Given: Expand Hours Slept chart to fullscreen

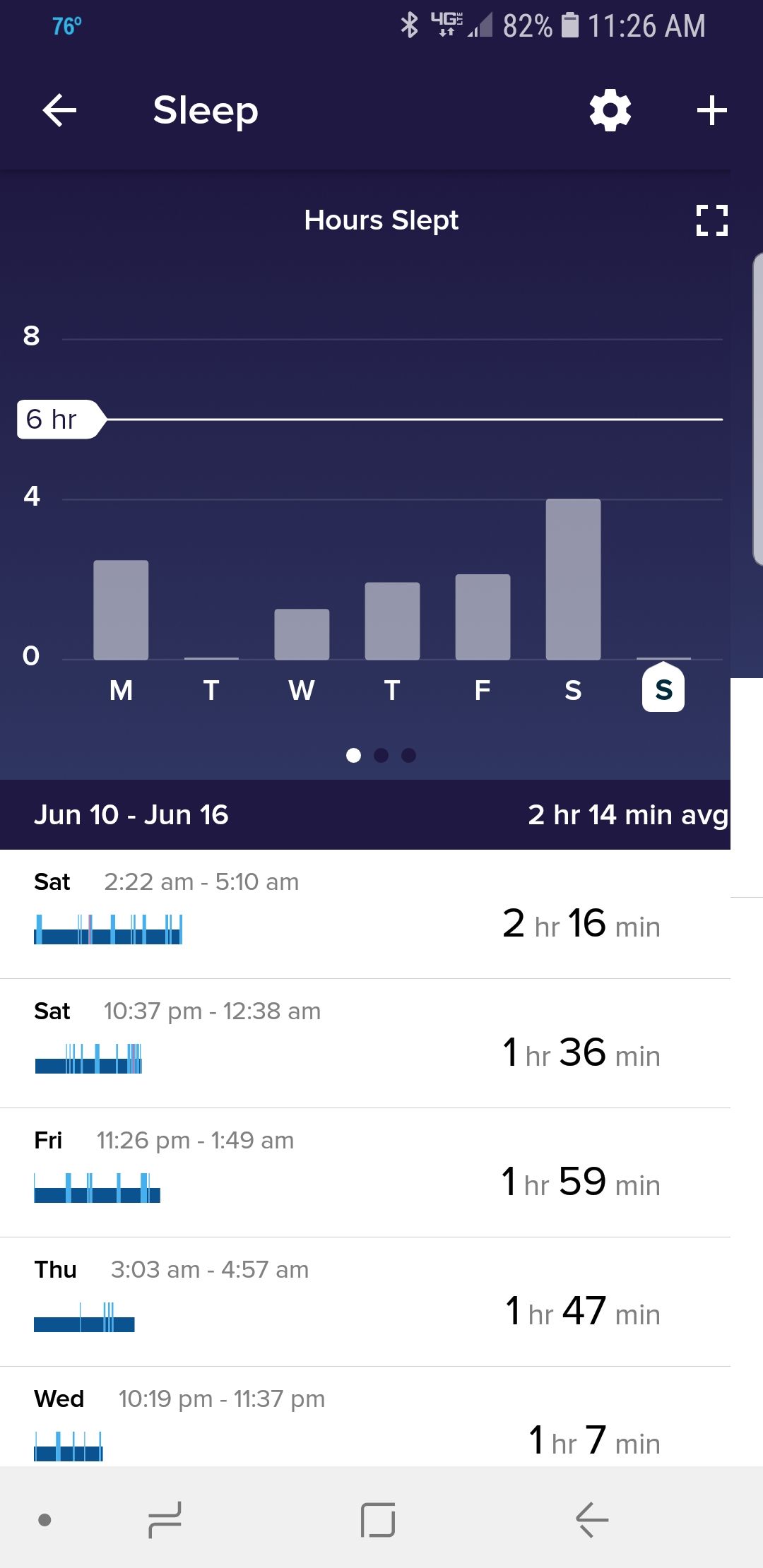Looking at the screenshot, I should tap(711, 220).
